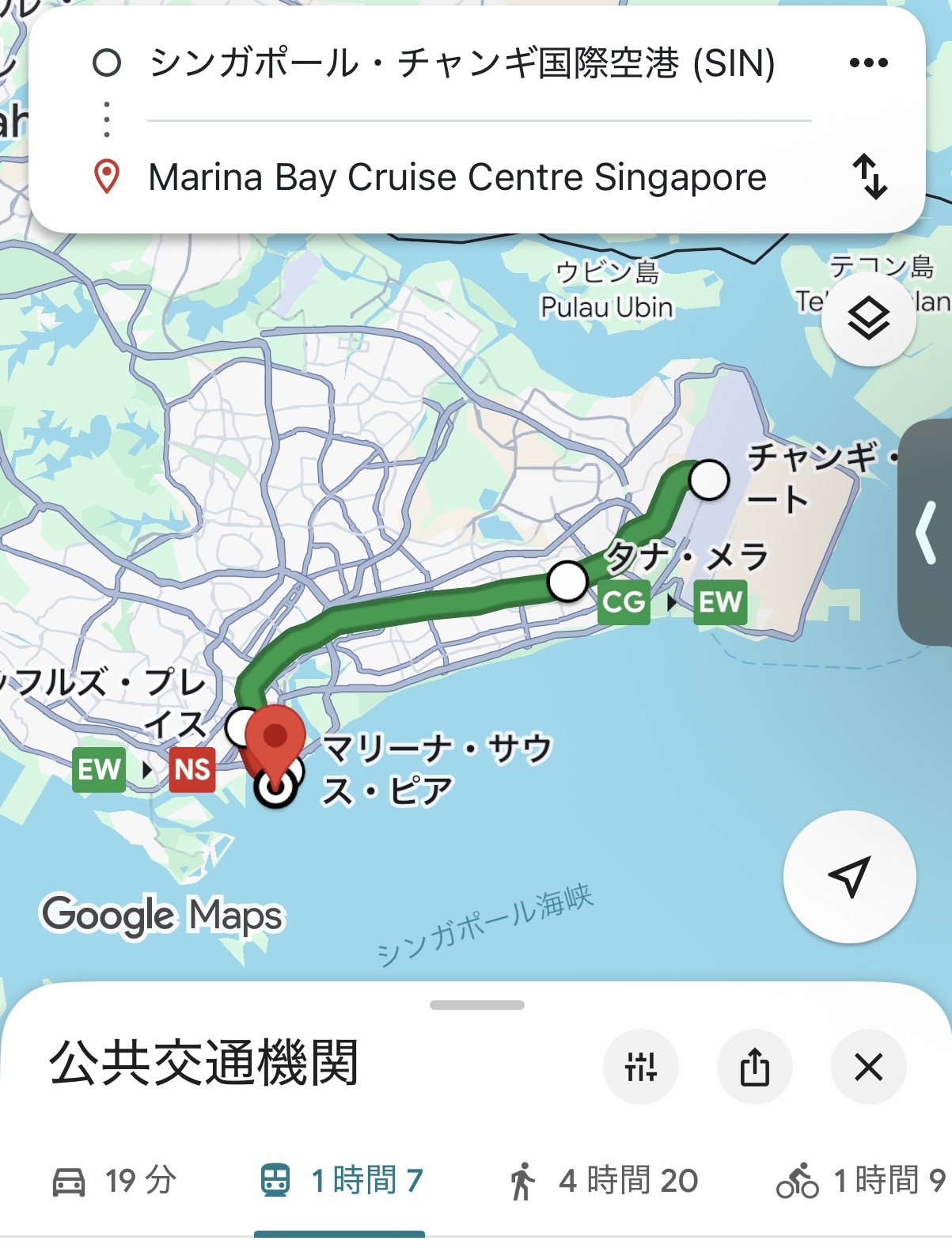Expand the side panel arrow handle
This screenshot has width=952, height=1252.
click(x=927, y=532)
